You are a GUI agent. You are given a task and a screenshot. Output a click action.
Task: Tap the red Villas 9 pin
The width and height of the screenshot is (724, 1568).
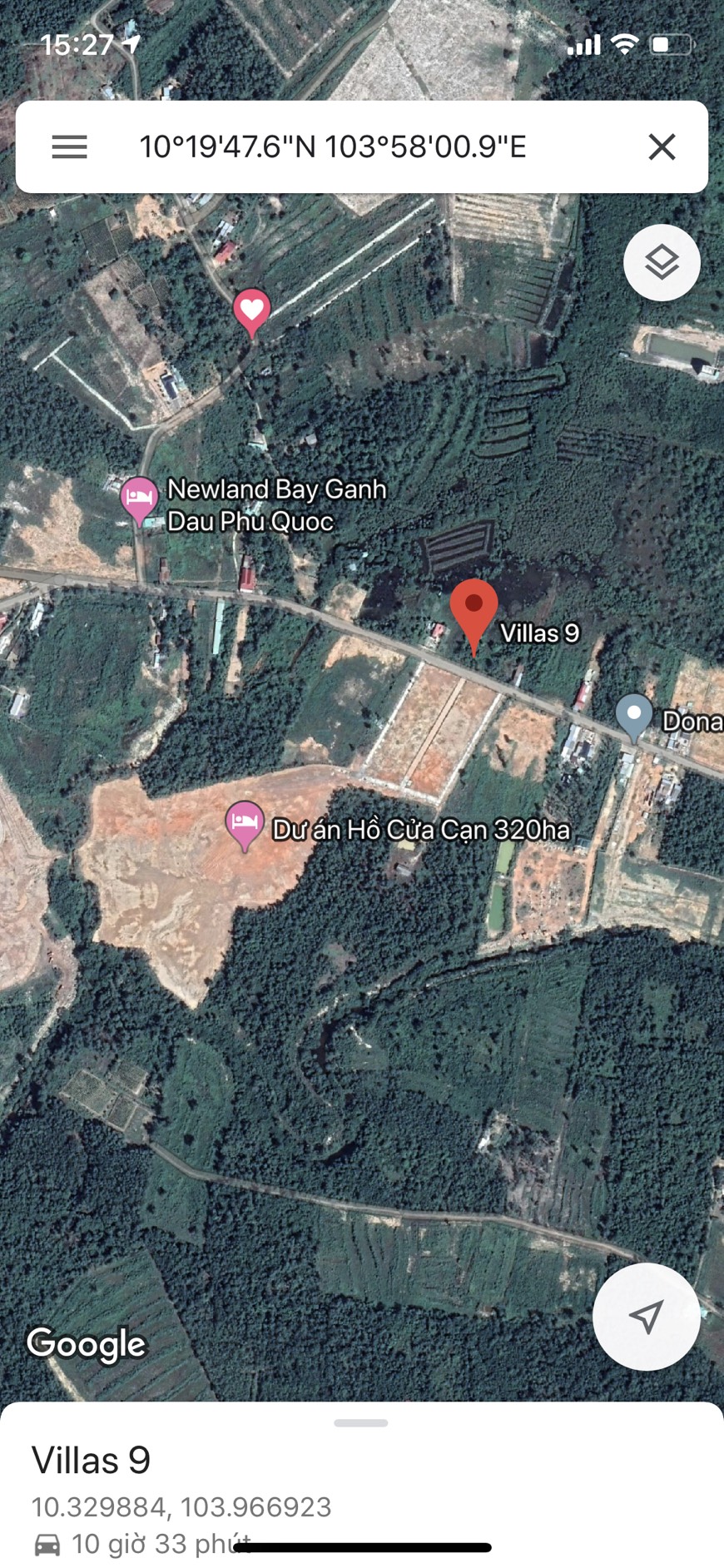(474, 612)
